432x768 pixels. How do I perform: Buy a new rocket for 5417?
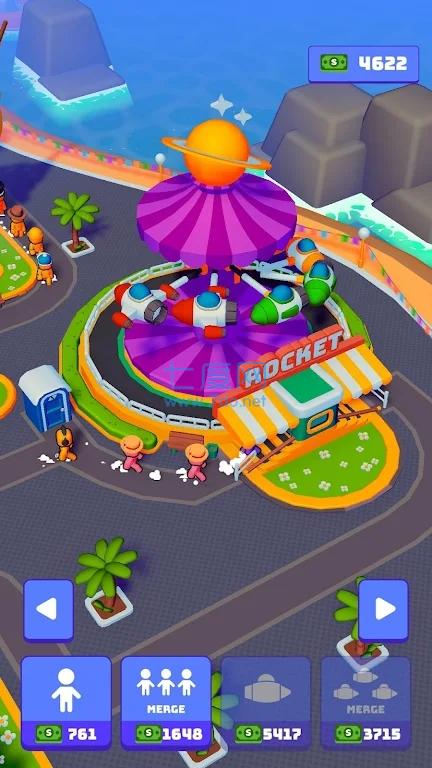point(266,703)
